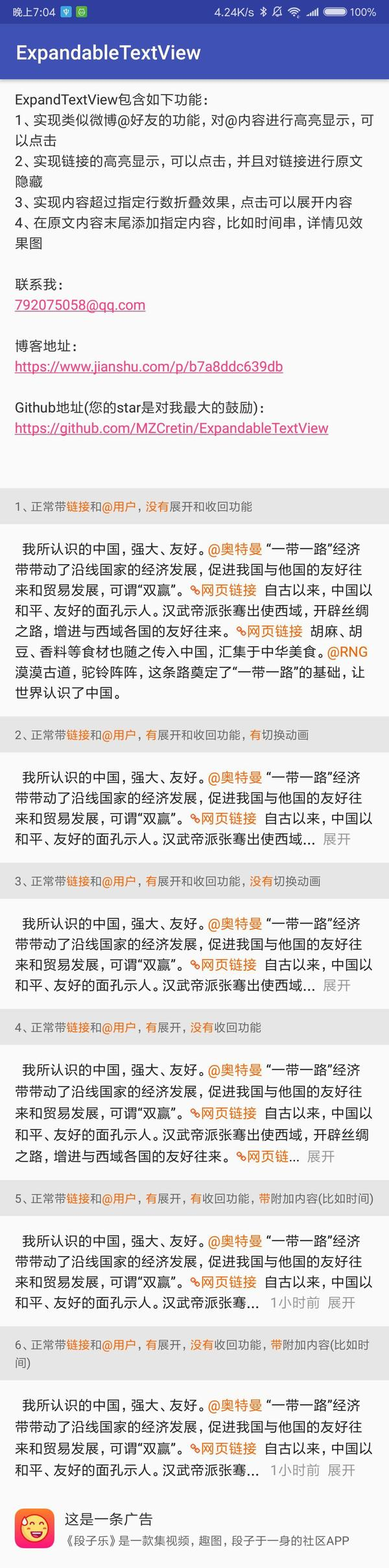Open the 段子乐 advertisement at the bottom
The height and width of the screenshot is (1568, 389).
194,1529
